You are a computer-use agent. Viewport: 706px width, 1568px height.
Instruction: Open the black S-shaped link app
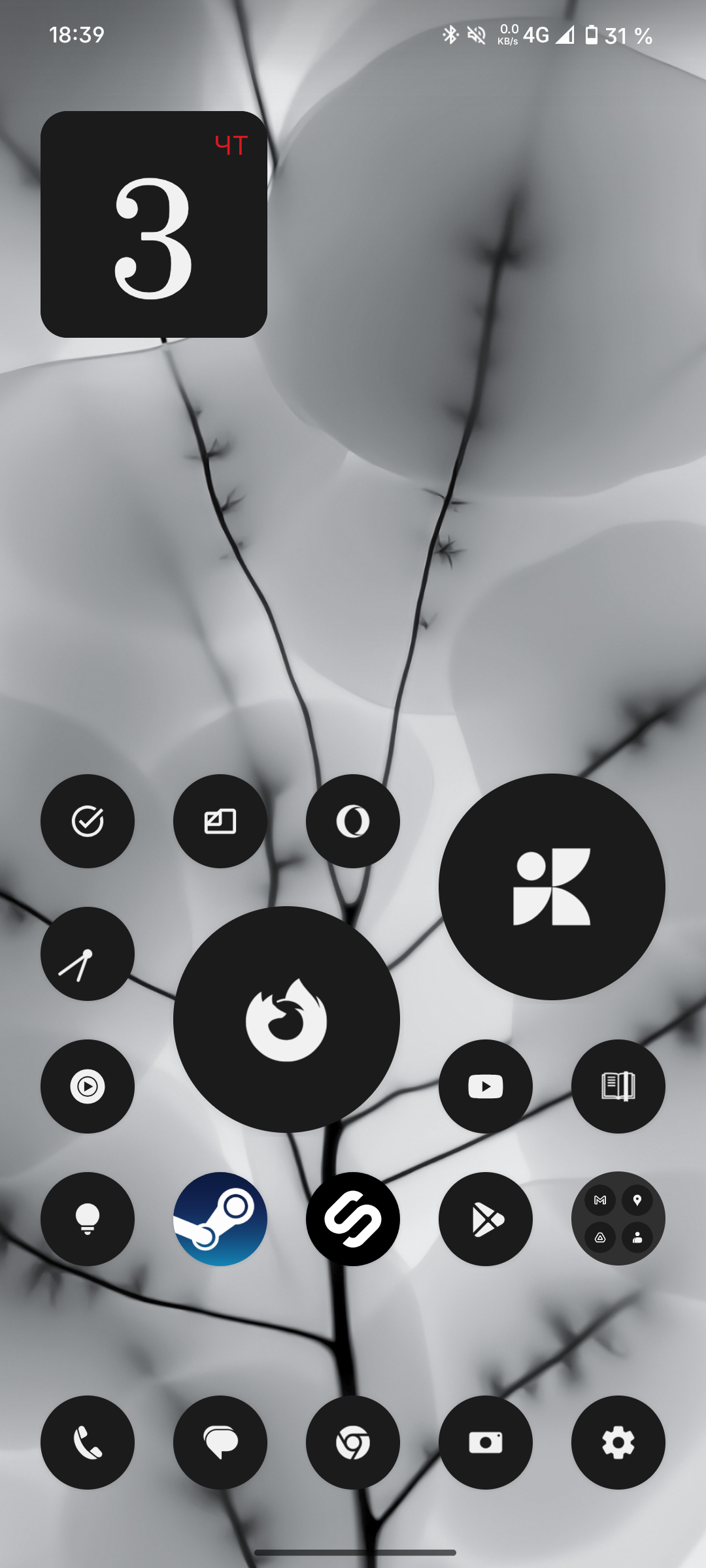point(353,1219)
